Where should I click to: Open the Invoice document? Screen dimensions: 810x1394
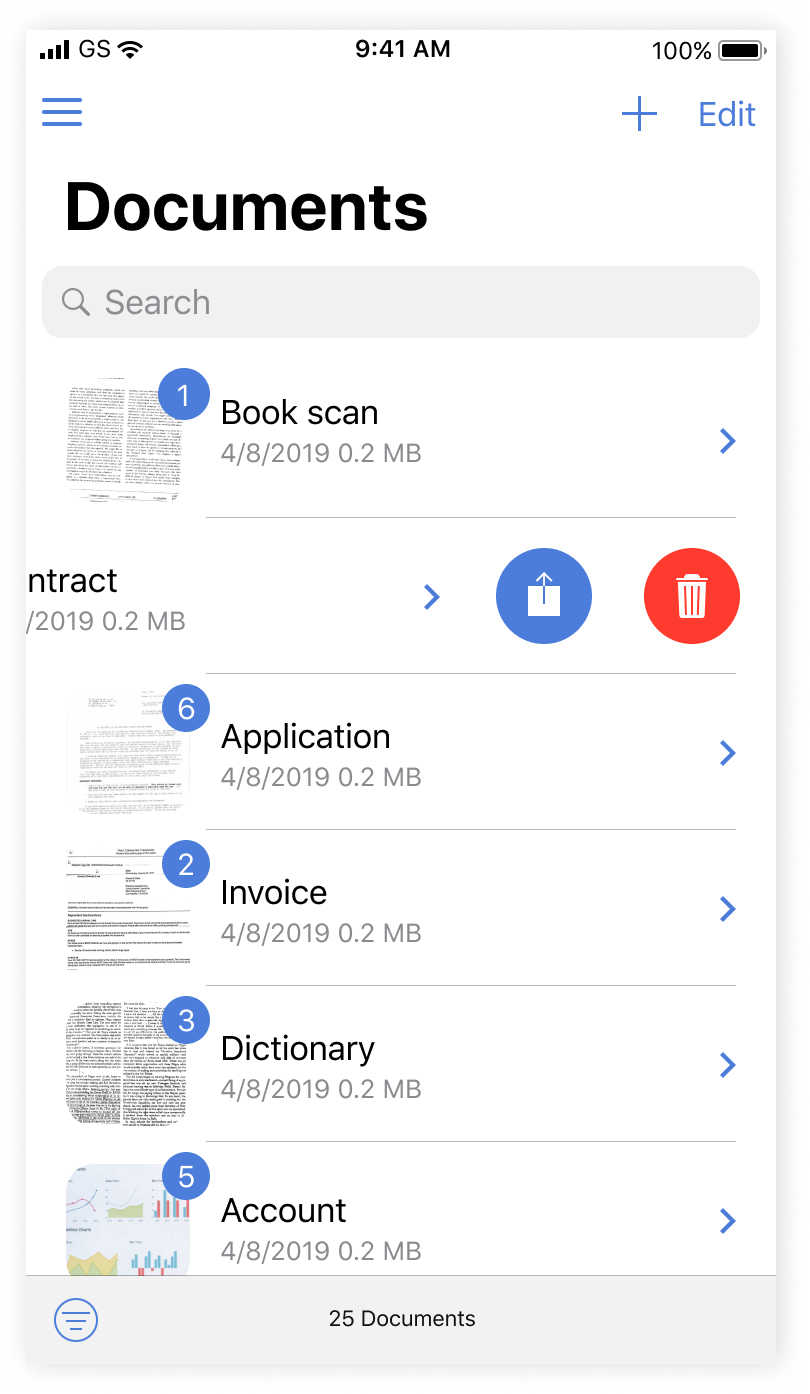click(x=400, y=910)
